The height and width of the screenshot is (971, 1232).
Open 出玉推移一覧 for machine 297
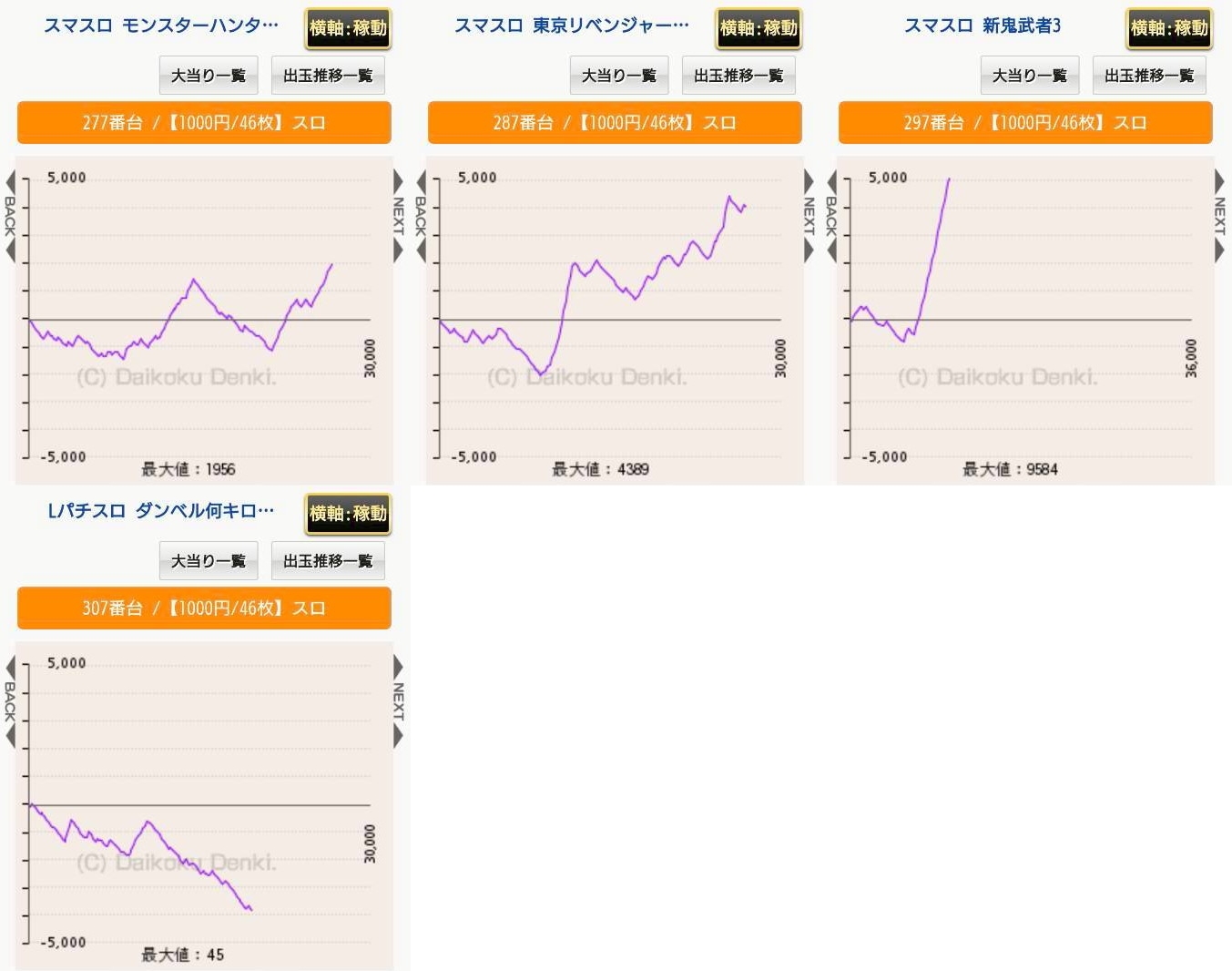(x=1149, y=76)
